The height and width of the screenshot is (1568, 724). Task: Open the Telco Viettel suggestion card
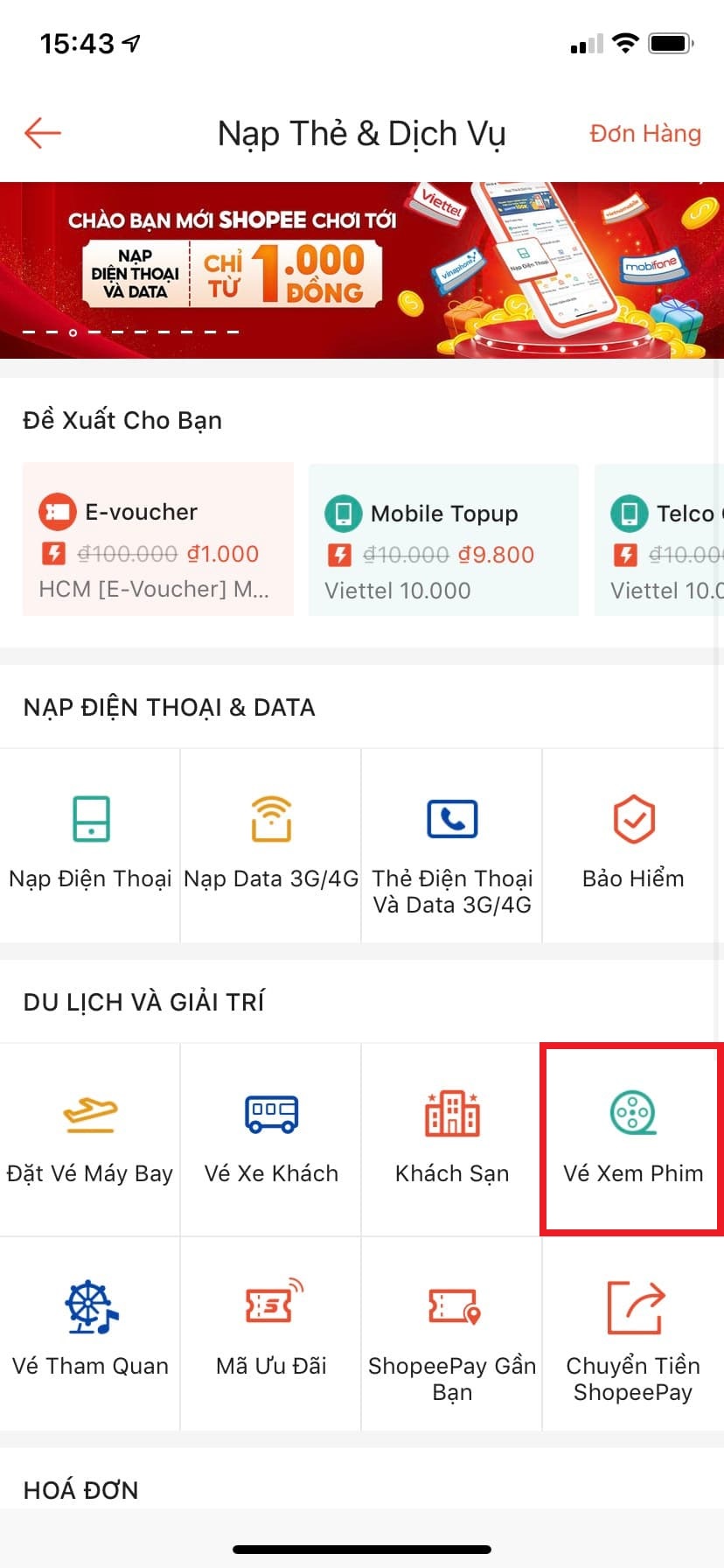662,540
